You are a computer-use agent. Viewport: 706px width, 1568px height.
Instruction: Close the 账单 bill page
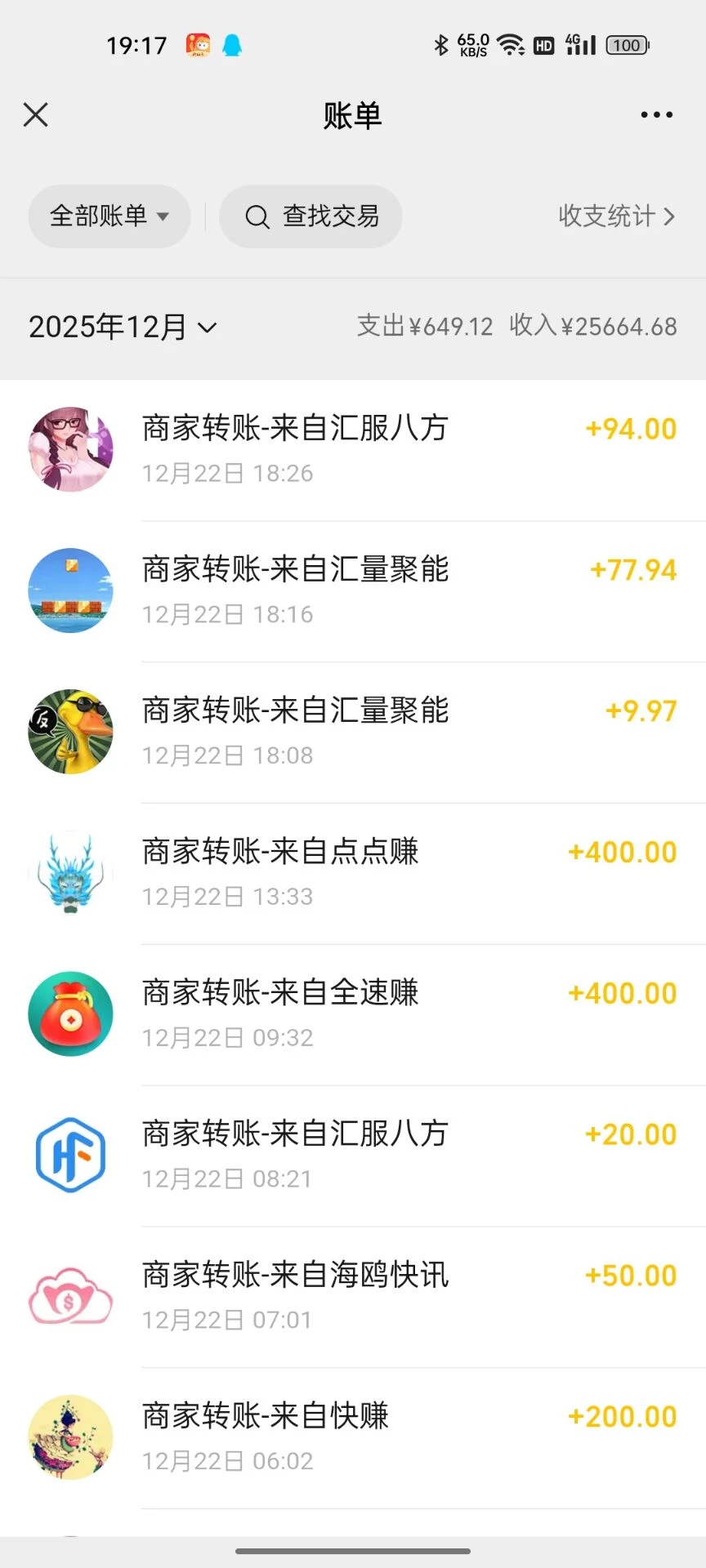(36, 115)
